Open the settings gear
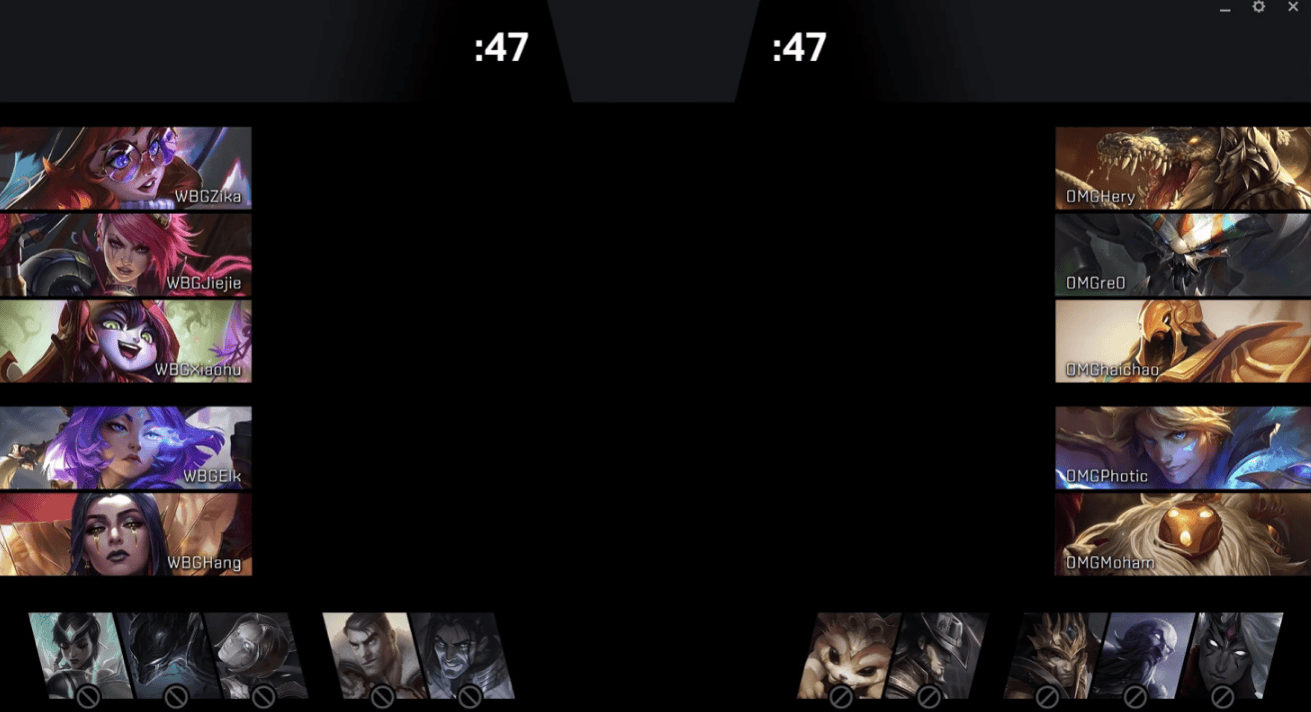The height and width of the screenshot is (712, 1311). 1258,7
